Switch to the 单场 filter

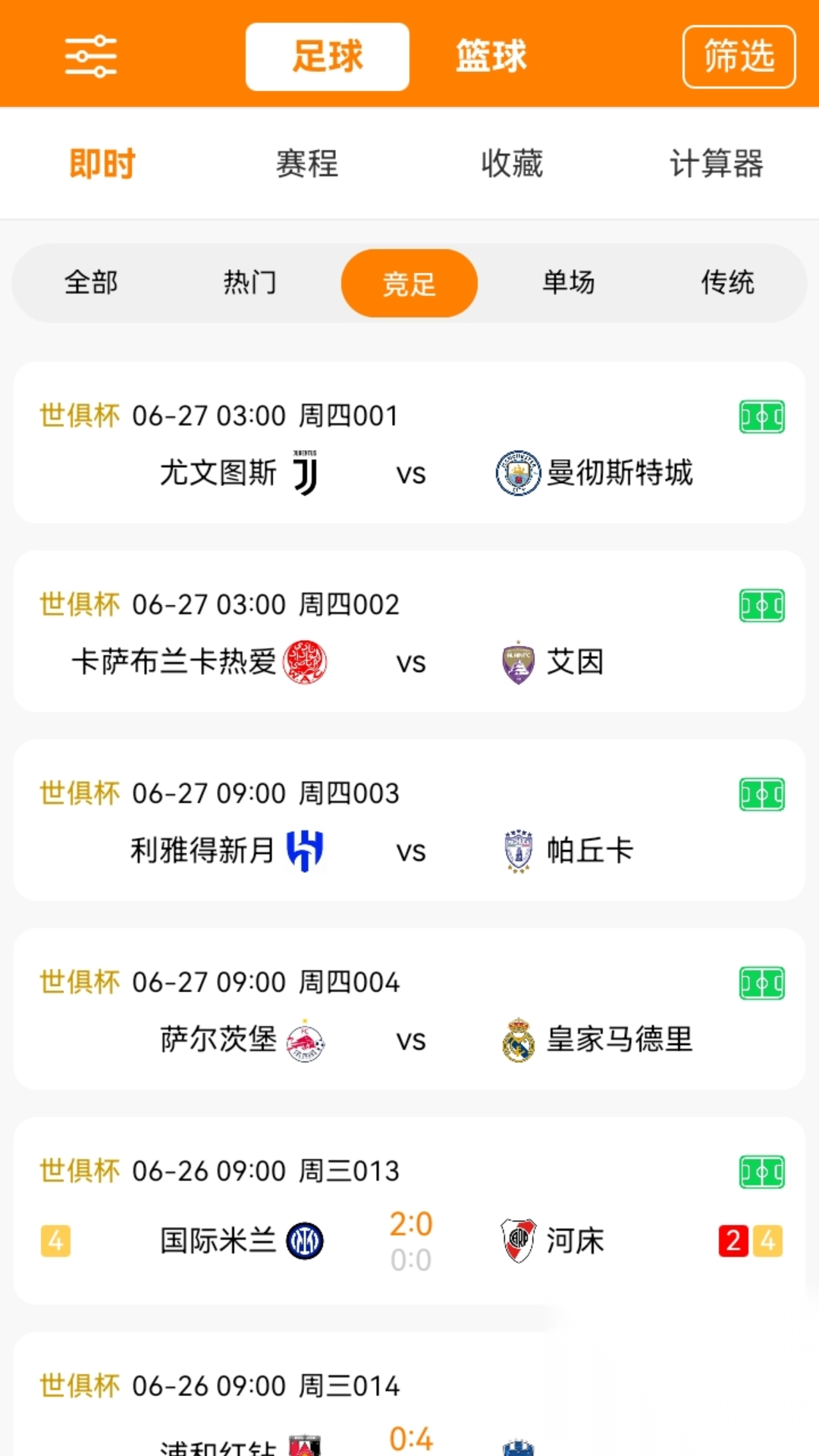[568, 283]
